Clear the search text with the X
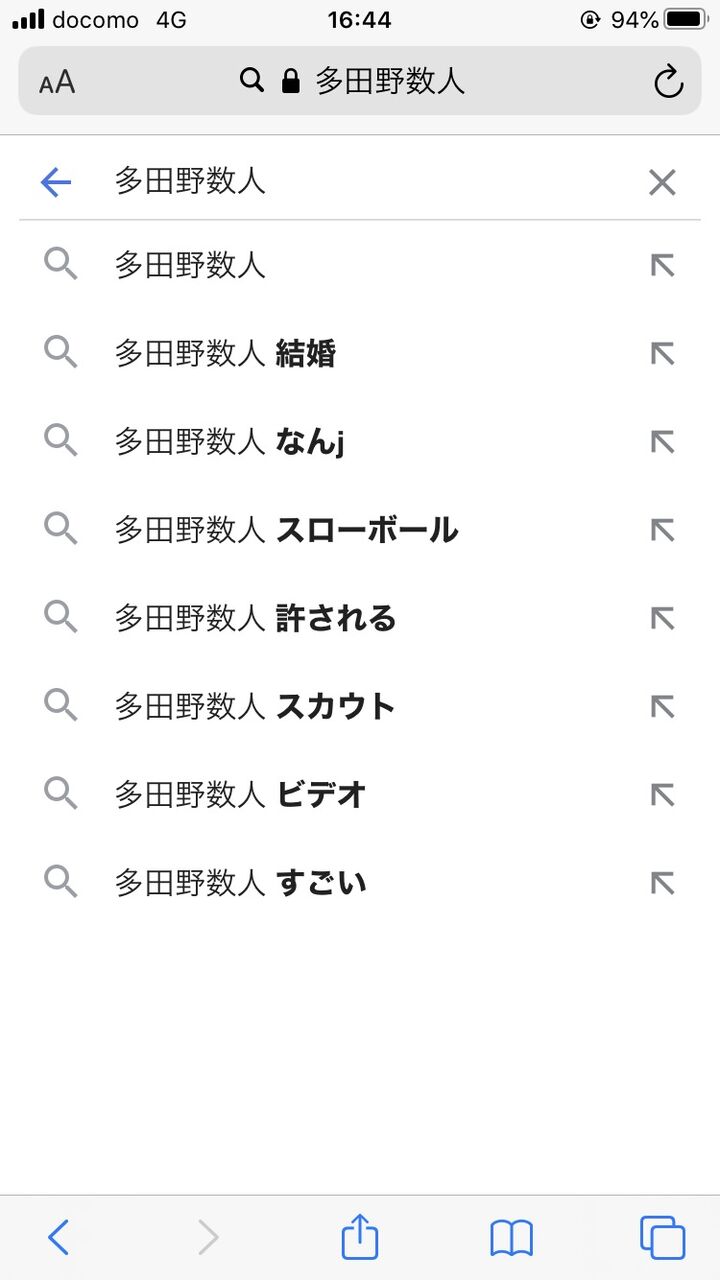Image resolution: width=720 pixels, height=1280 pixels. click(662, 182)
